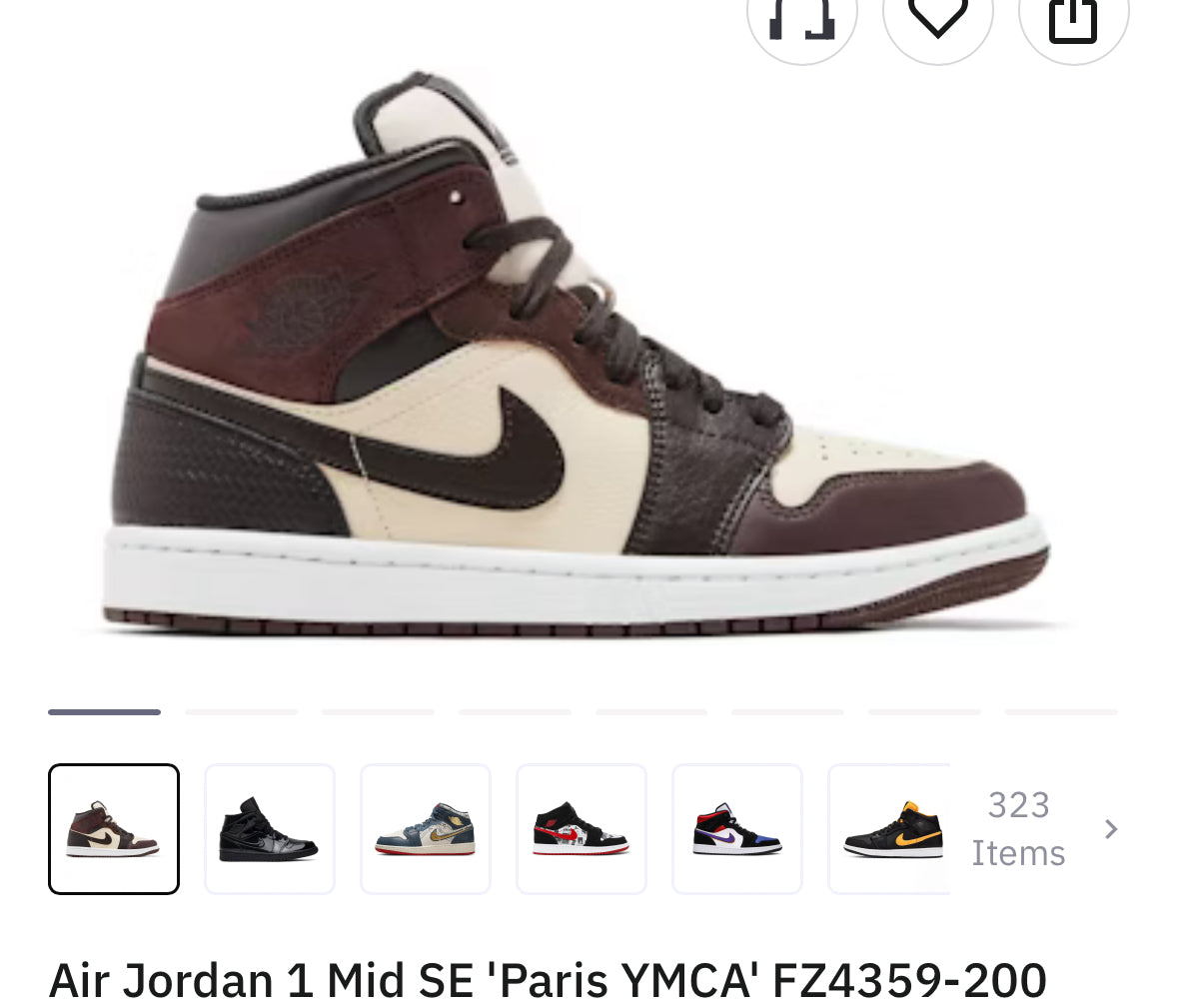This screenshot has width=1178, height=1008.
Task: Open the AR try-on icon
Action: point(801,18)
